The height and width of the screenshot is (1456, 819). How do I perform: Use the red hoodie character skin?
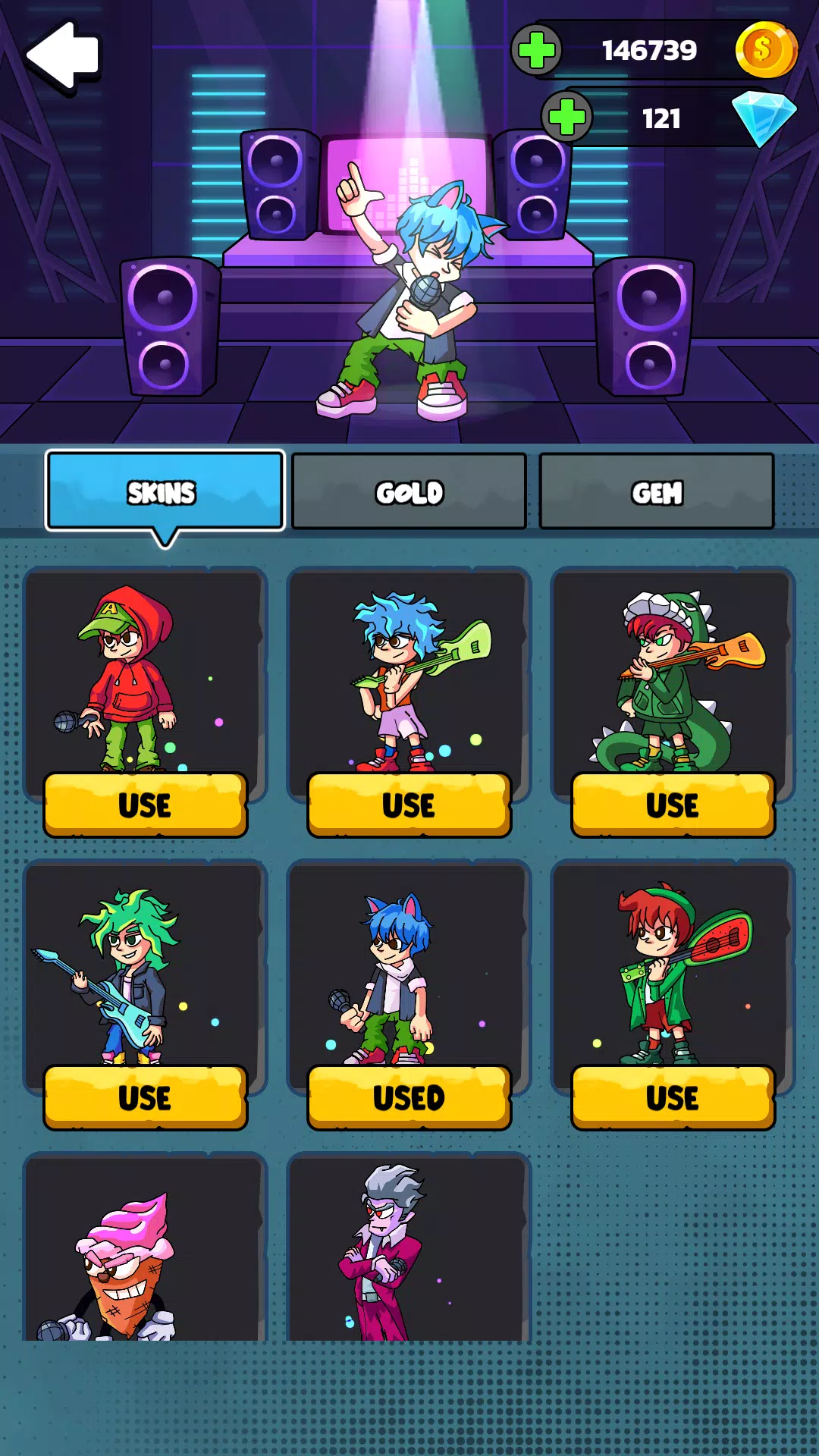click(146, 805)
